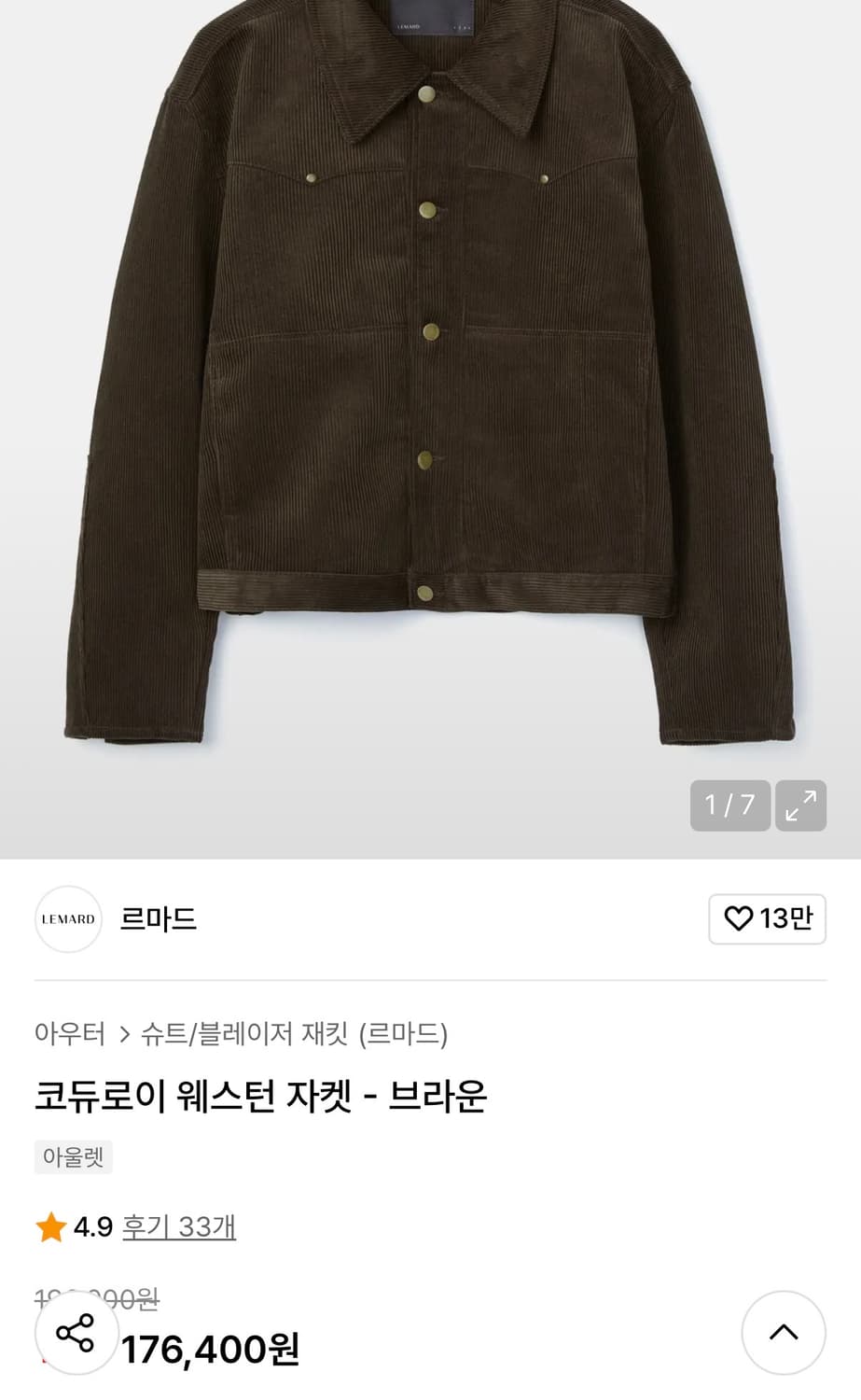This screenshot has height=1400, width=861.
Task: Click the 아울렛 outlet tag
Action: [73, 1156]
